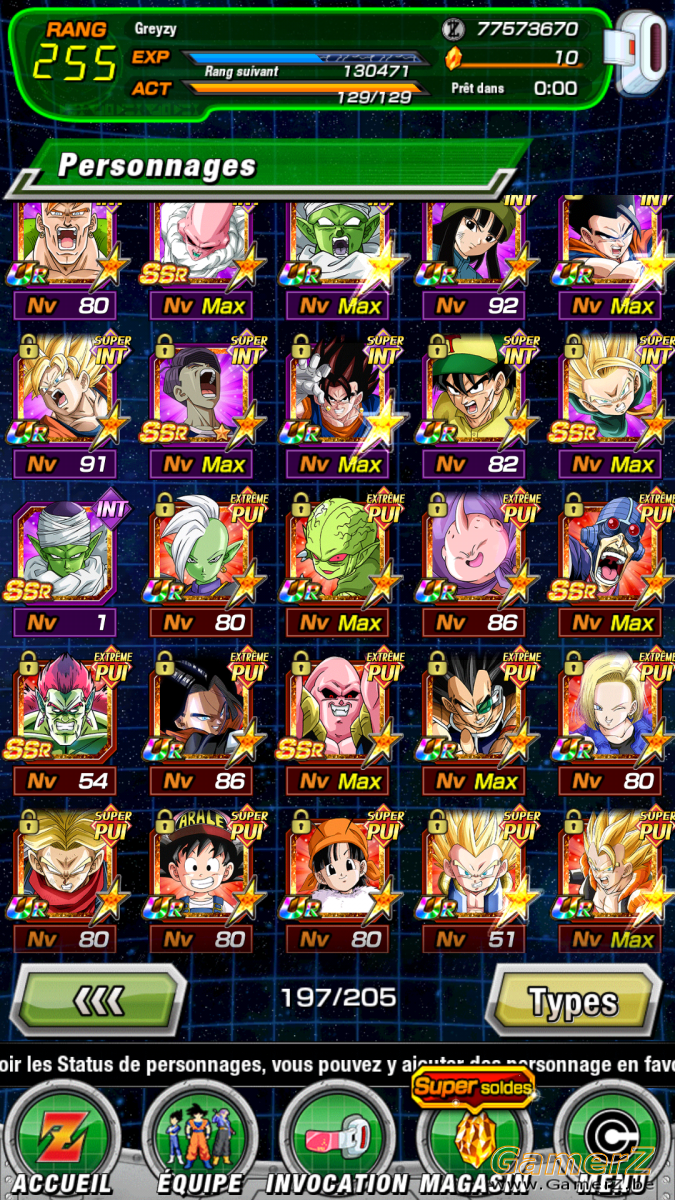Select the Super PUI Vegeta card level 51
The image size is (675, 1200).
point(475,883)
